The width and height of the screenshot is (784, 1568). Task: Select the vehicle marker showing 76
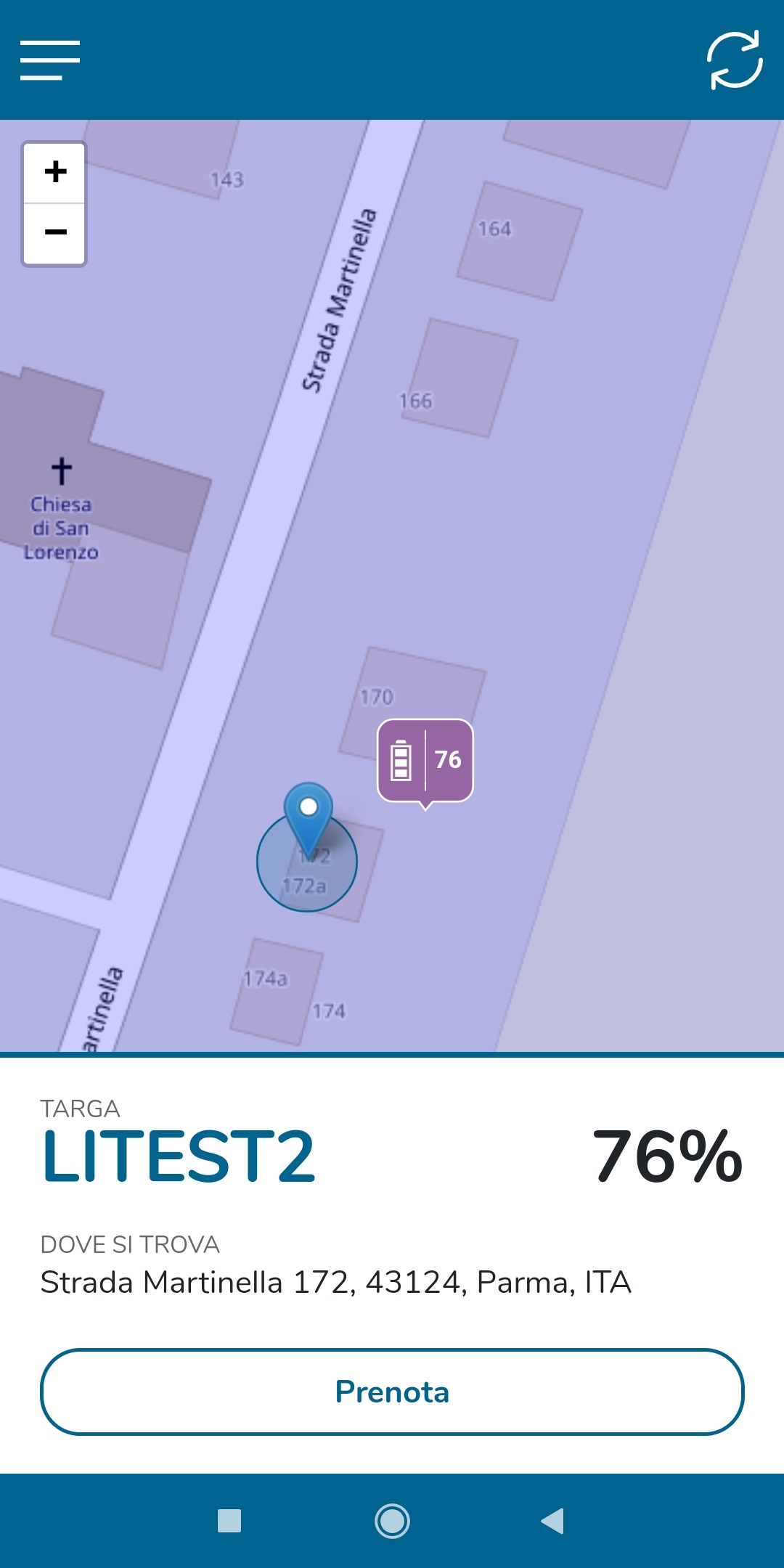click(x=425, y=761)
